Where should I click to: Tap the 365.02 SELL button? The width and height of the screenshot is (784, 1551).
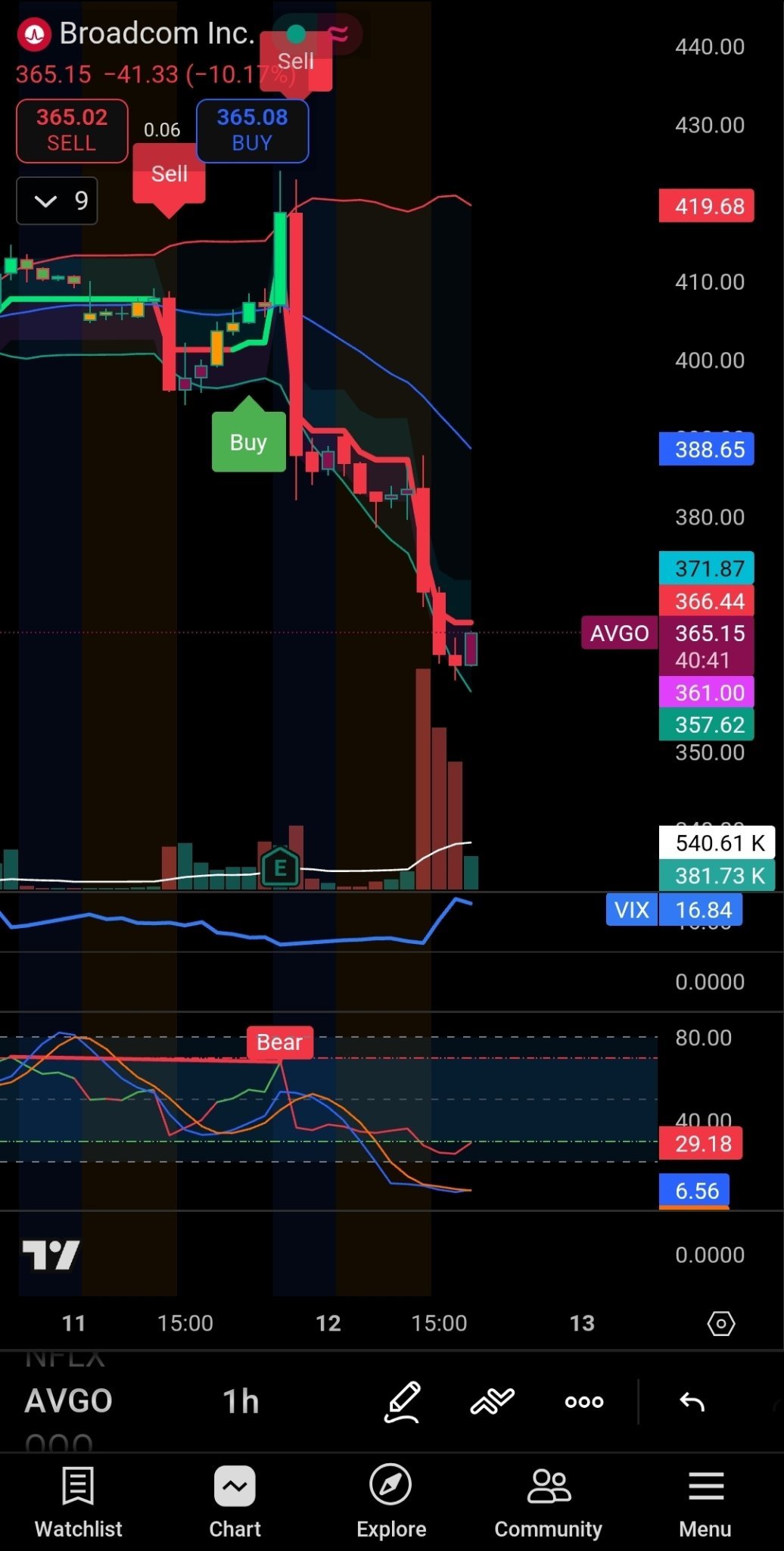[72, 131]
